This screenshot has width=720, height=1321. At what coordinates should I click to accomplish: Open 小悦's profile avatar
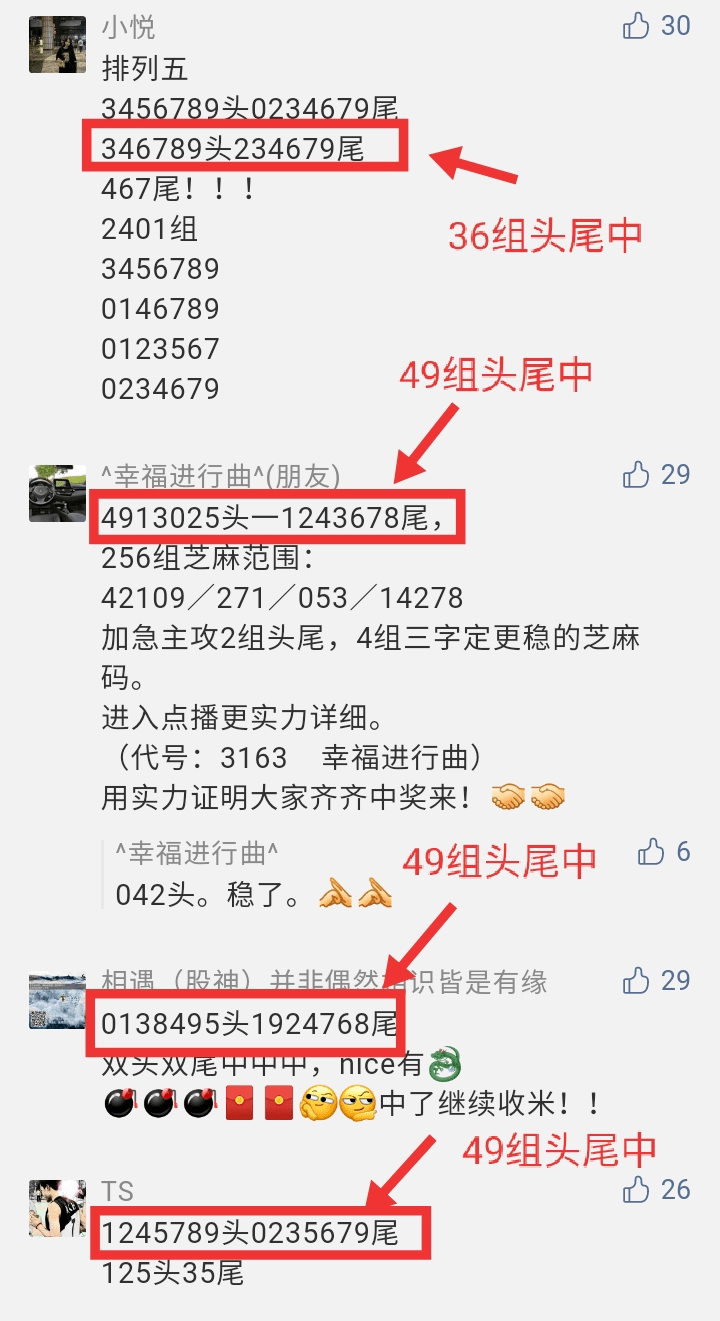[57, 45]
